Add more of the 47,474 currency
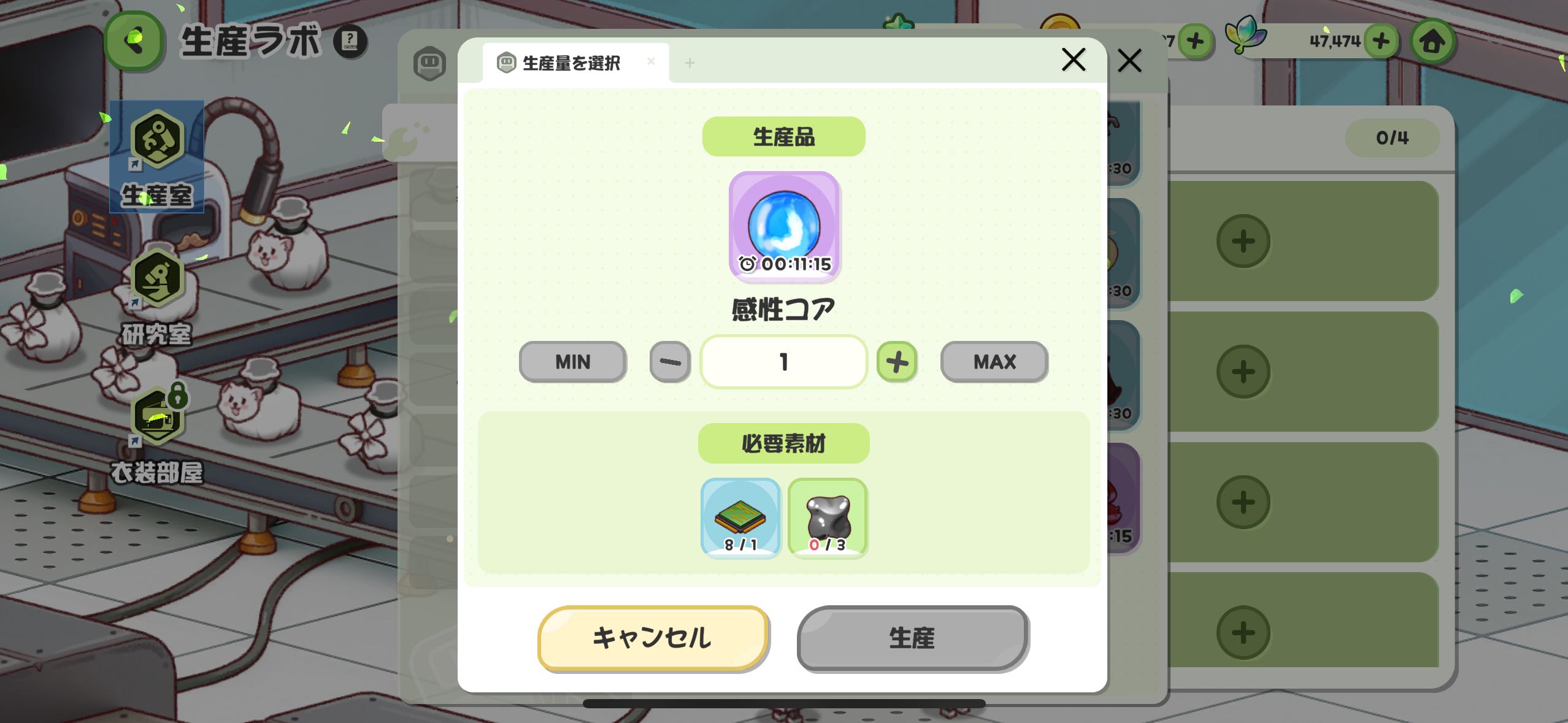The width and height of the screenshot is (1568, 723). (1381, 41)
